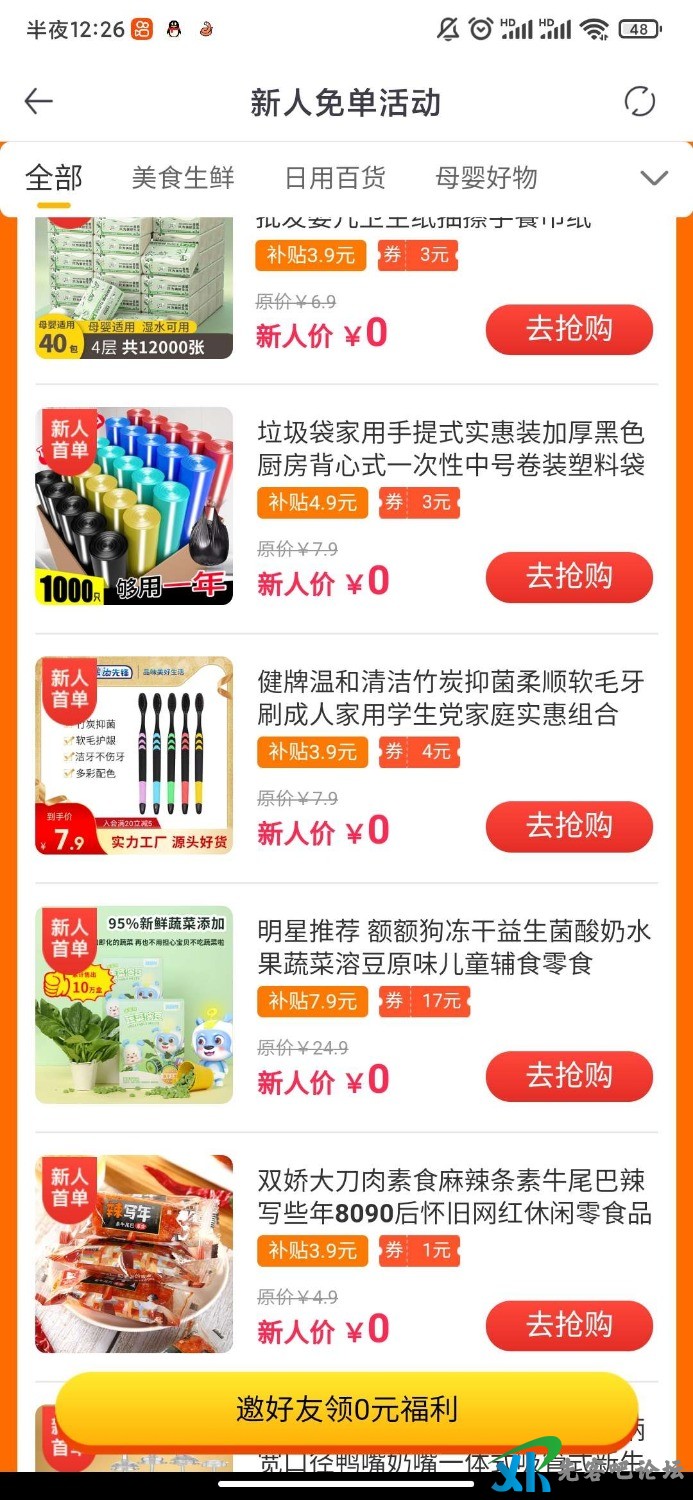Grab the 垃圾袋 garbage bags deal
The width and height of the screenshot is (693, 1500).
tap(569, 577)
